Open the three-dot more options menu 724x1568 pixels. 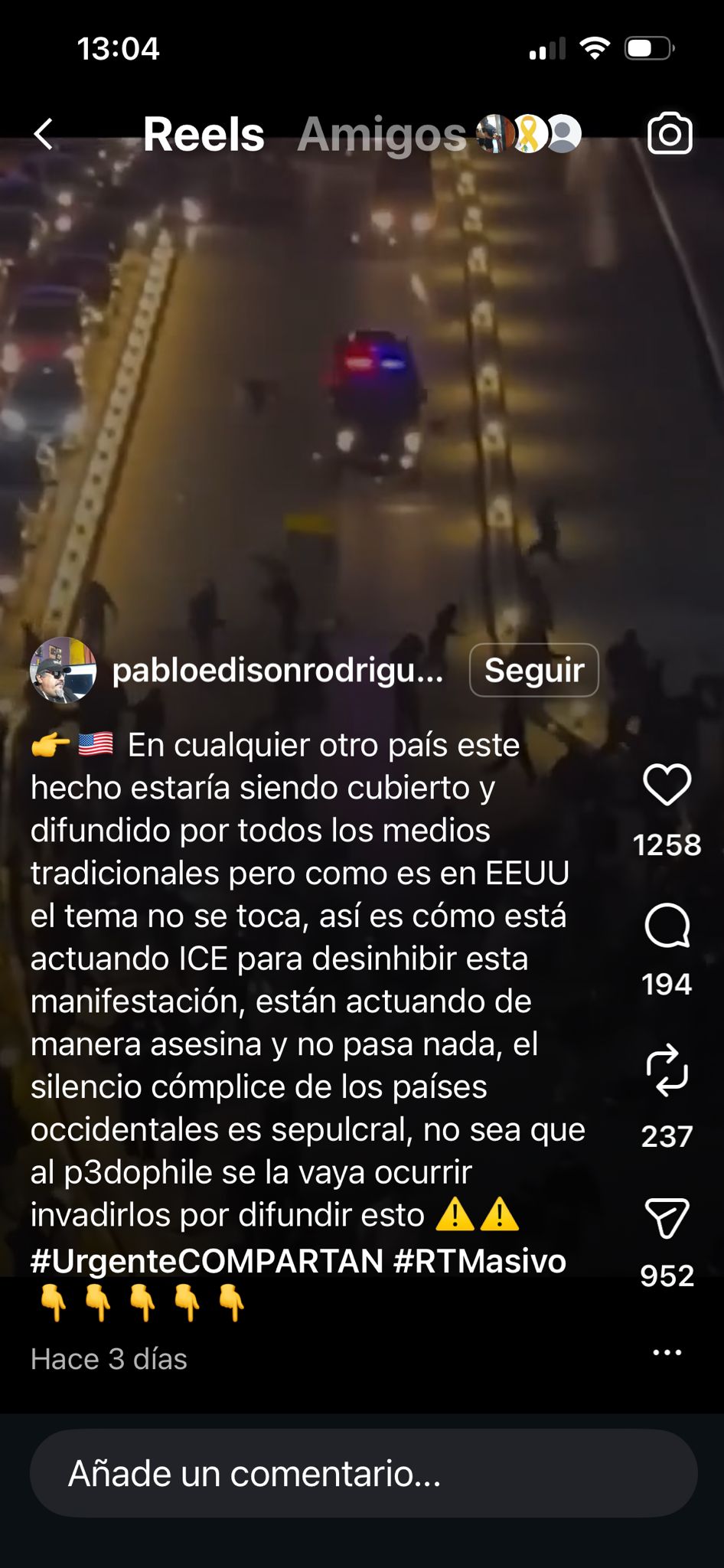click(x=667, y=1353)
